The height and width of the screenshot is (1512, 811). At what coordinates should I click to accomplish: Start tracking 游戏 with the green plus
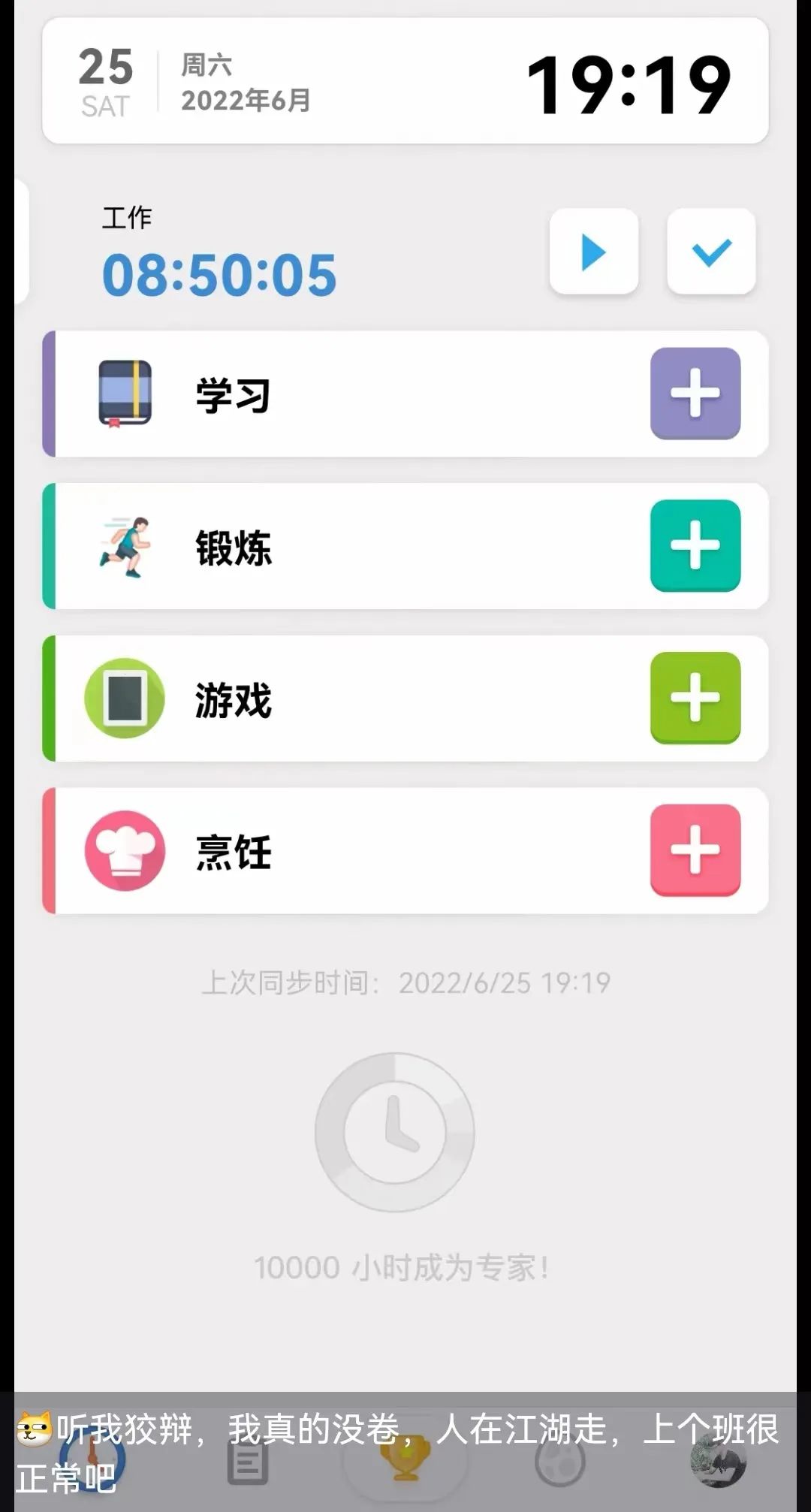(x=695, y=699)
